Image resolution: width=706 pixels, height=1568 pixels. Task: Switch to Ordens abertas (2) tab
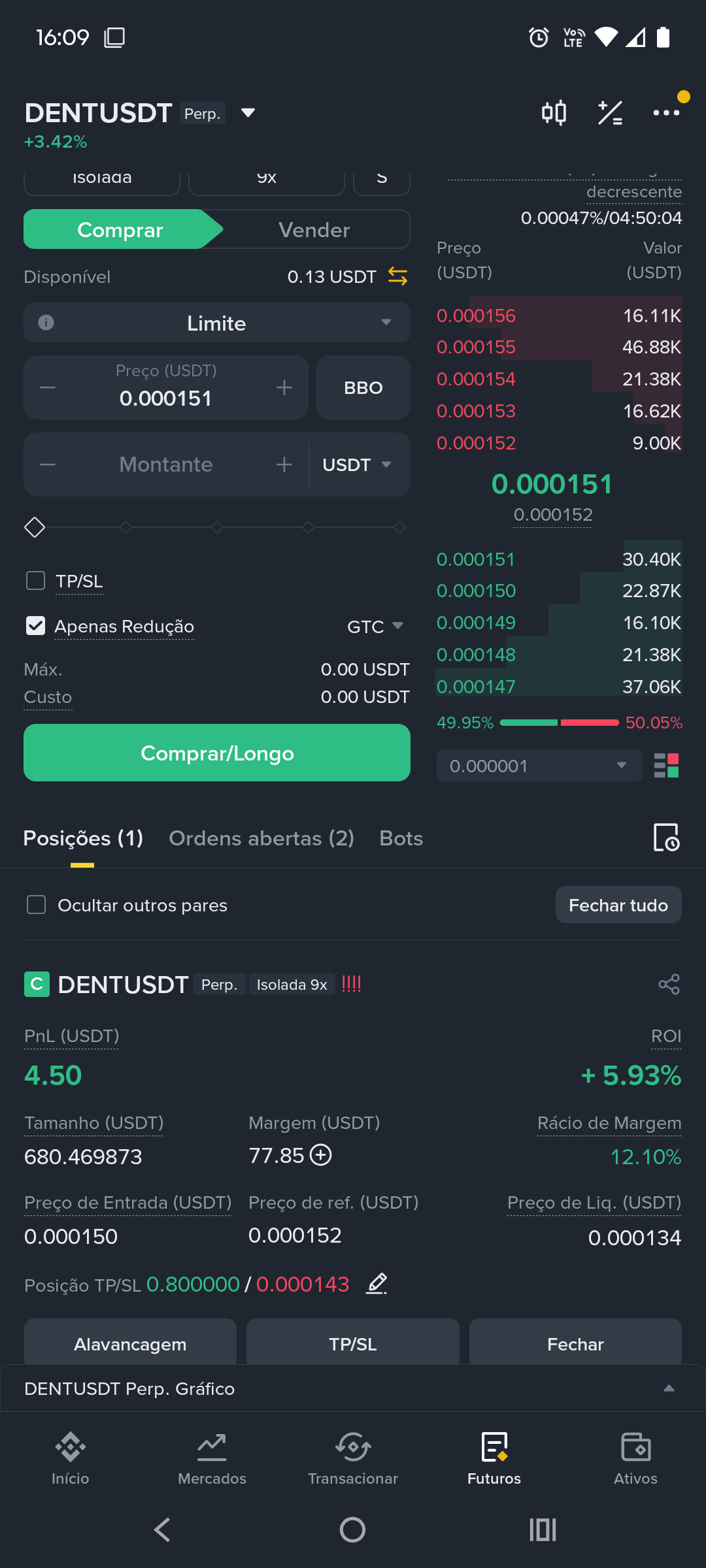(261, 838)
